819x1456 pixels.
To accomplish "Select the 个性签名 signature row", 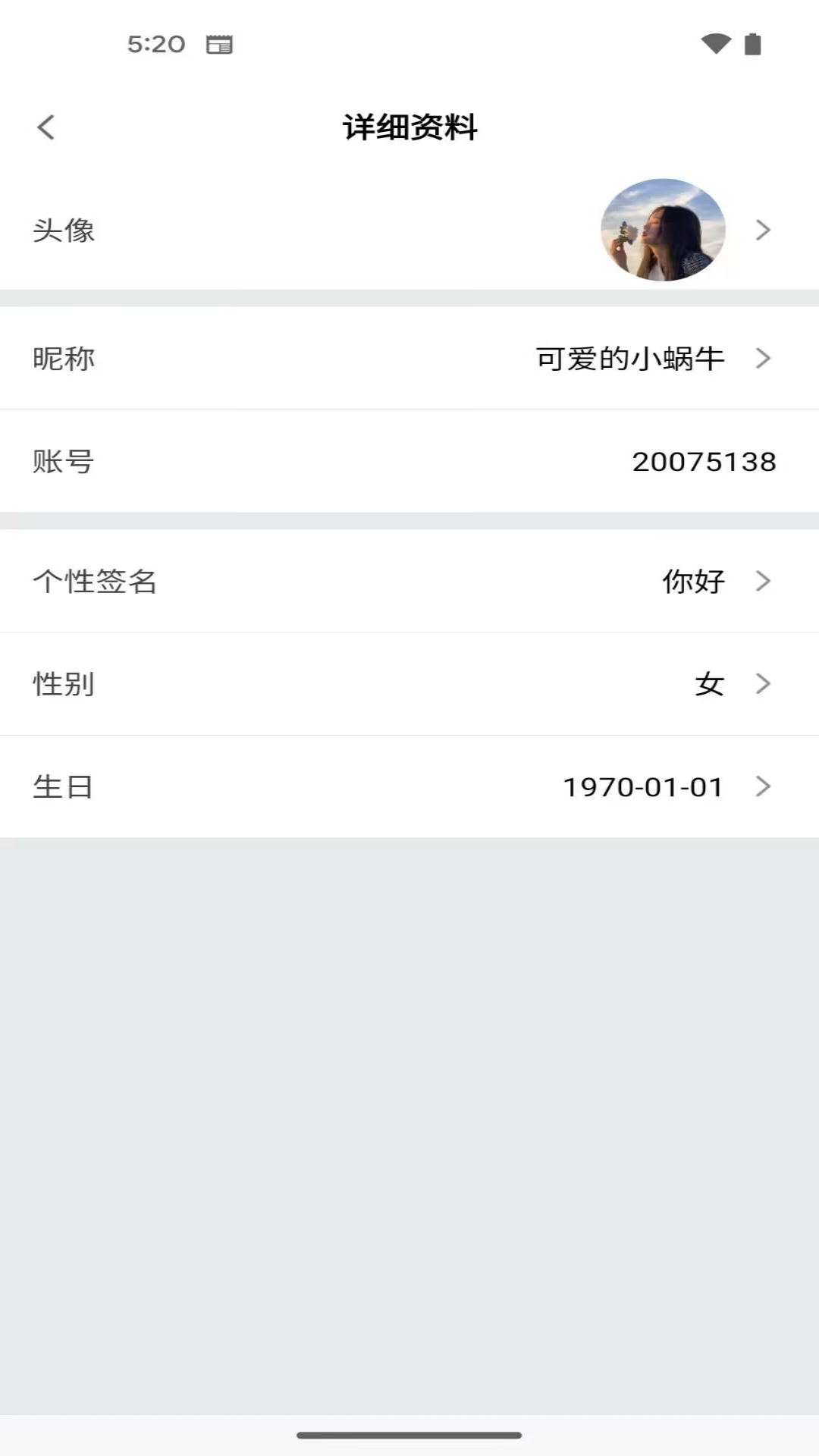I will [x=303, y=580].
